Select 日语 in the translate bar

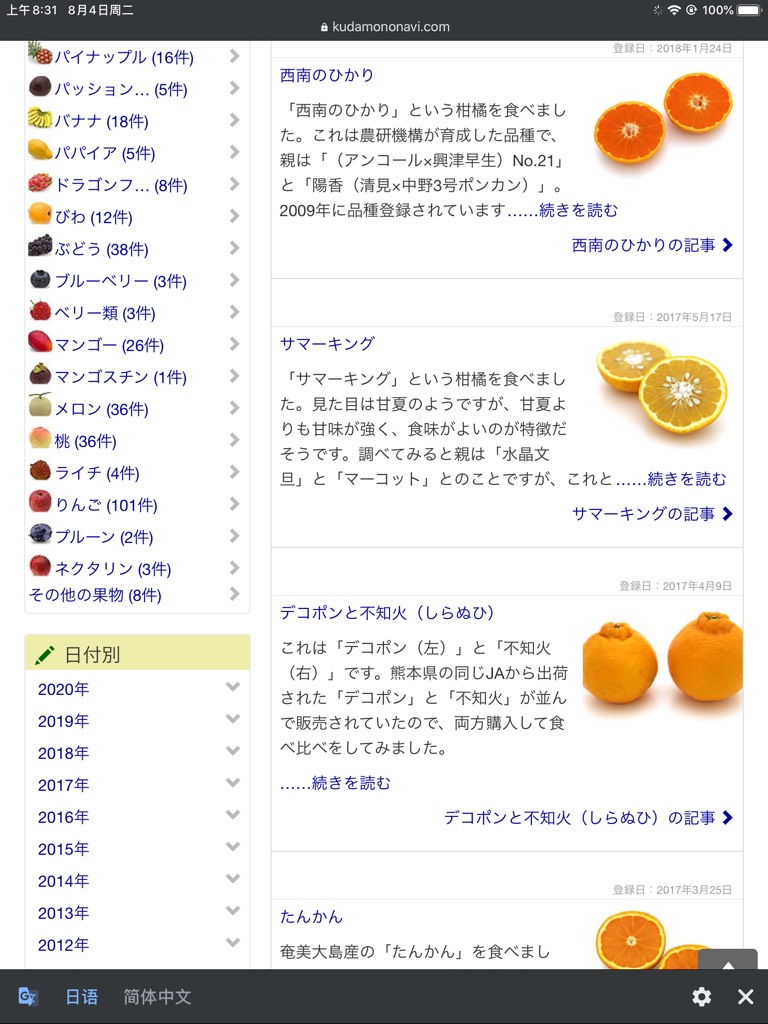[x=82, y=996]
